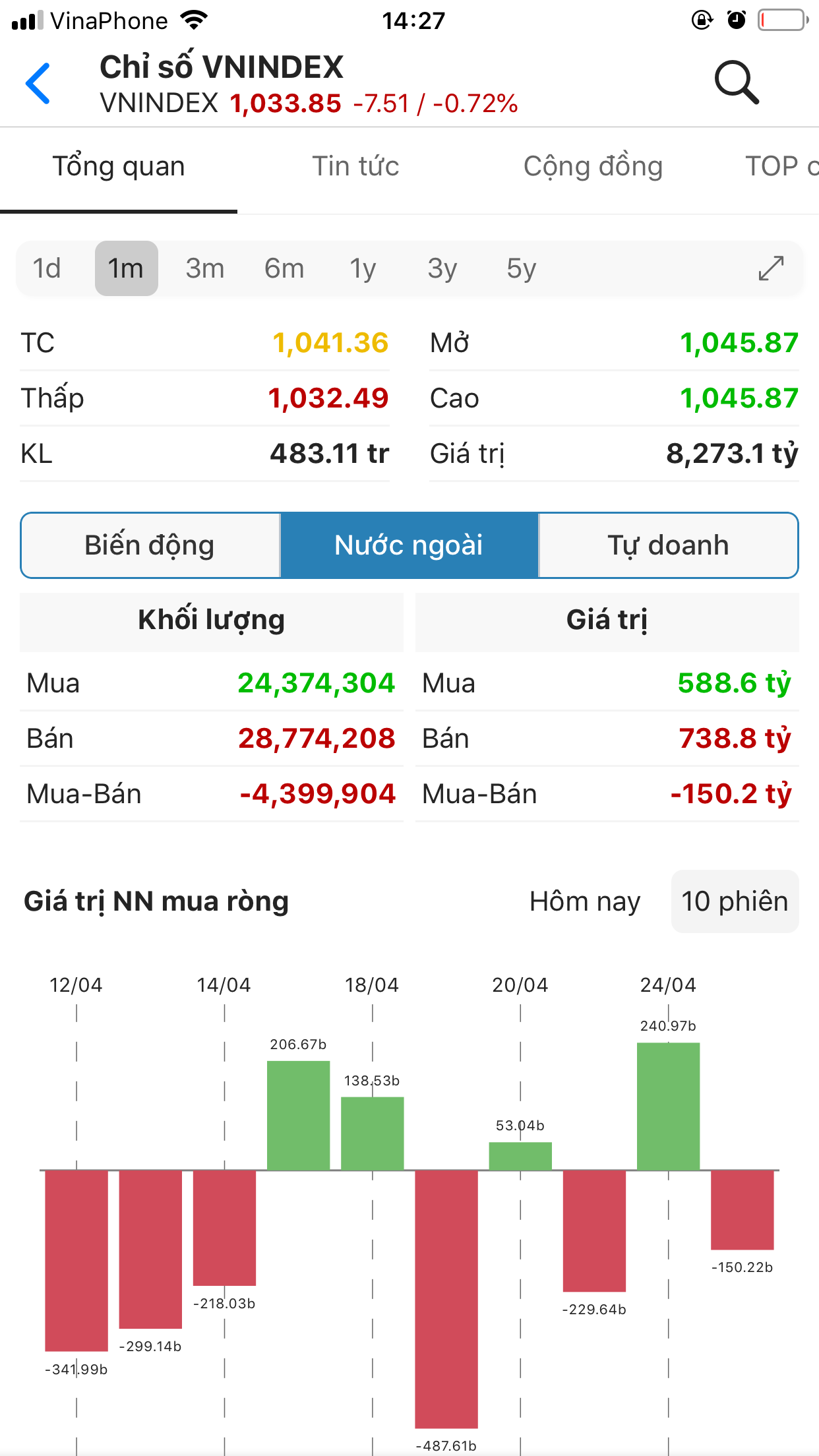Select the Tổng quan tab
This screenshot has height=1456, width=819.
click(119, 167)
